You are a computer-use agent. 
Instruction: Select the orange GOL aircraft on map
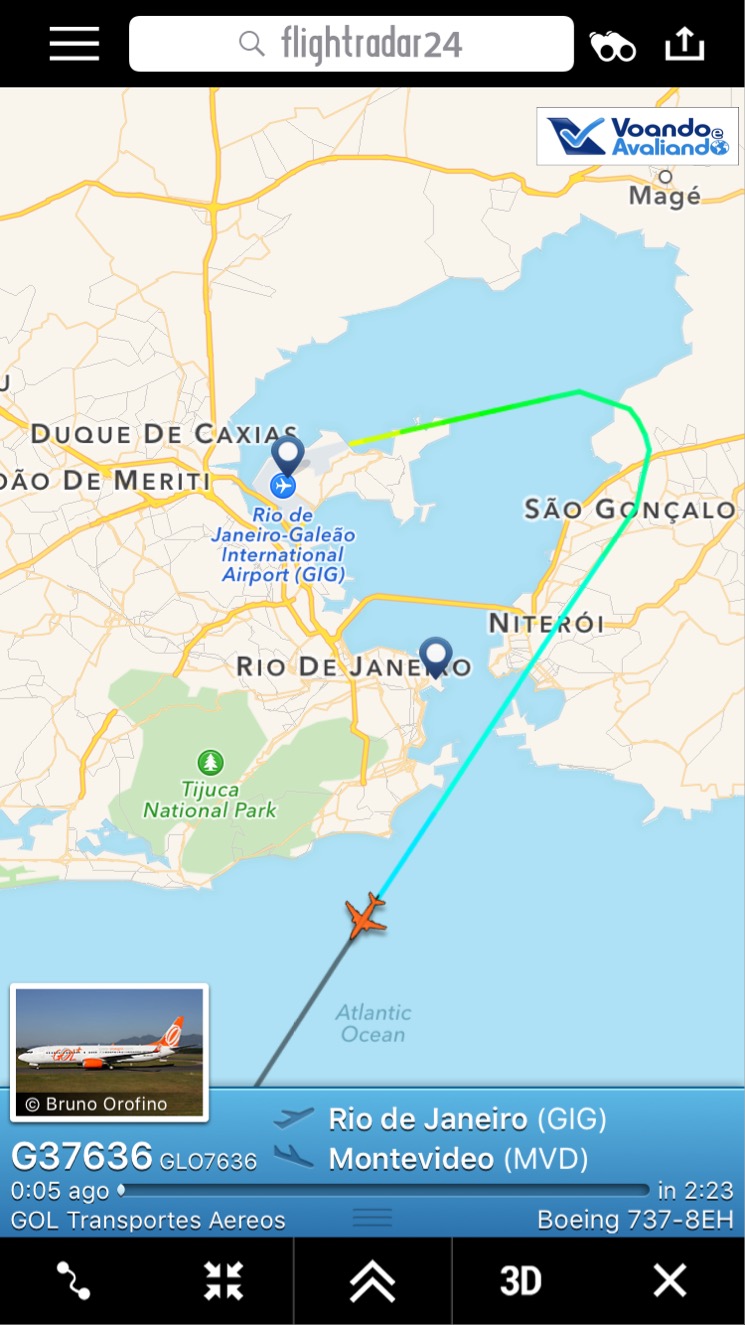click(x=366, y=916)
